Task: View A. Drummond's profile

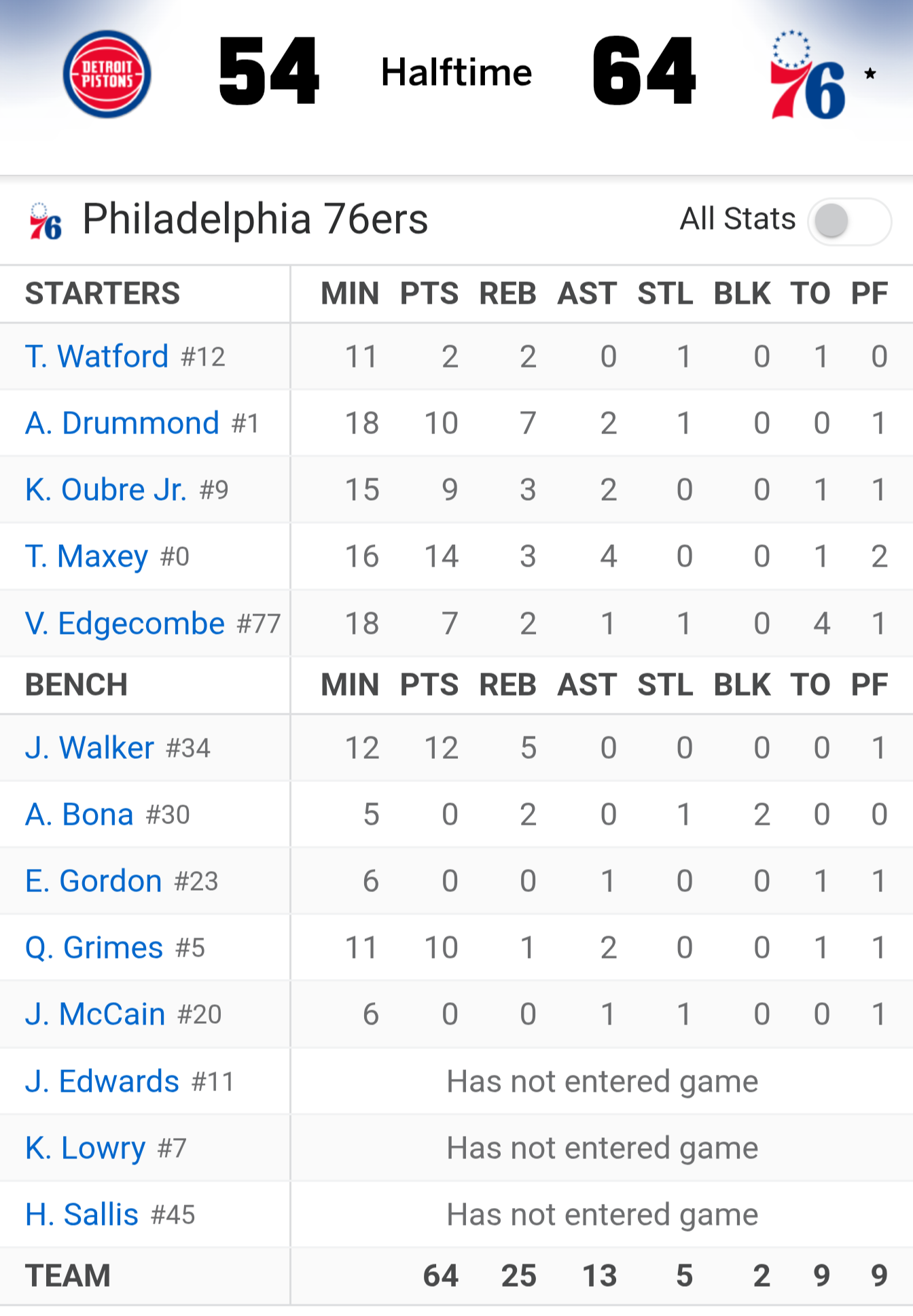Action: 122,423
